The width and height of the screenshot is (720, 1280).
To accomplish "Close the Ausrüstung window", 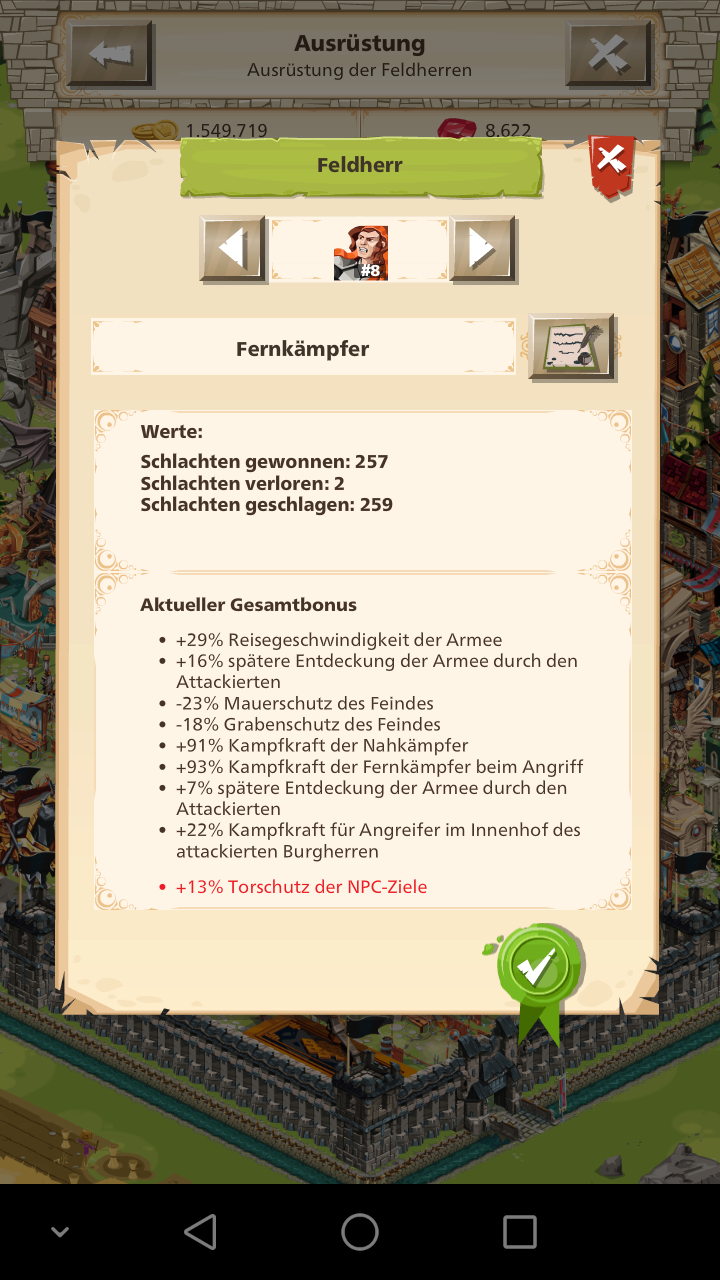I will [608, 53].
